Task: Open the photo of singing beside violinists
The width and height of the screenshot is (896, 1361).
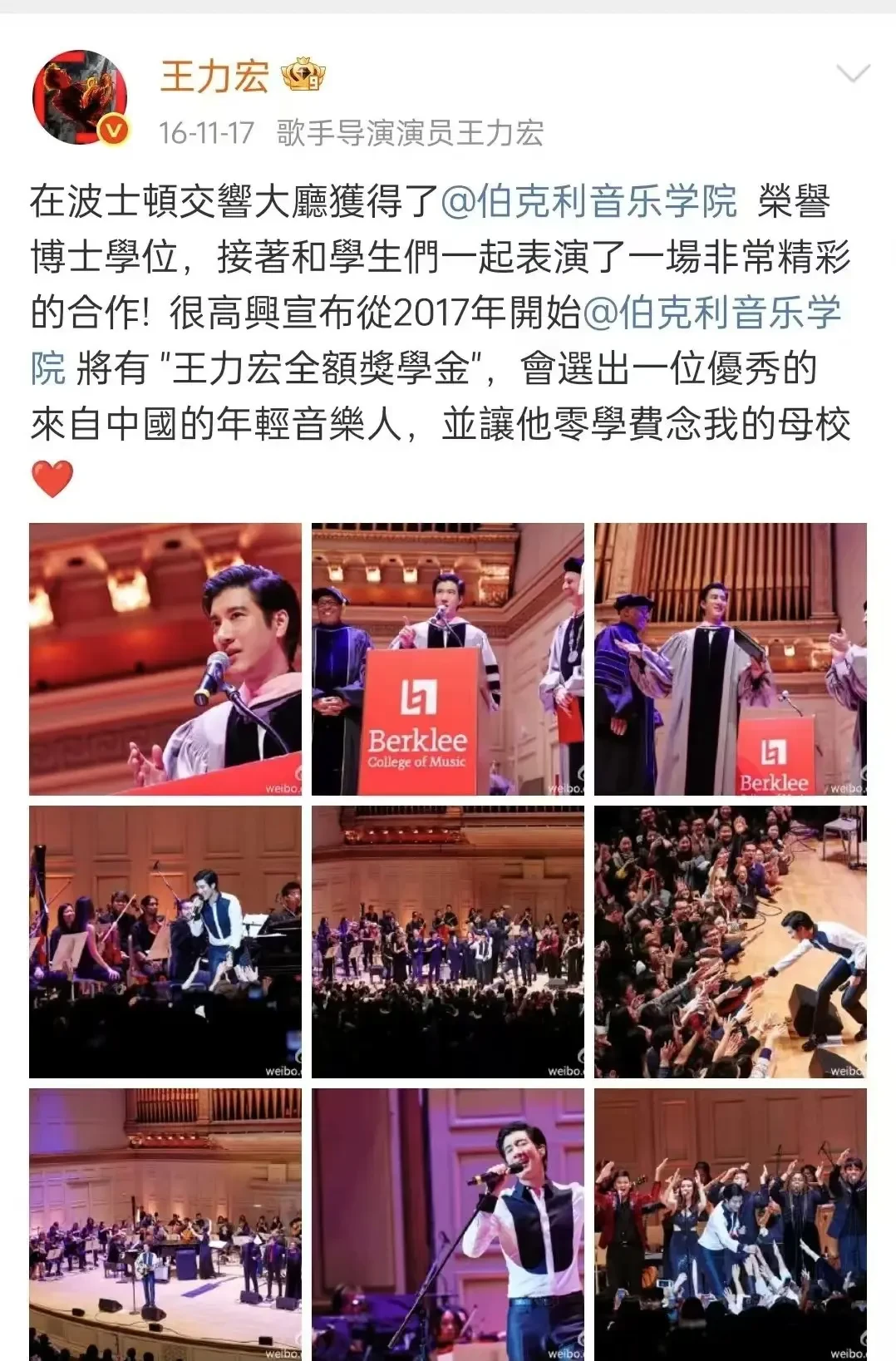Action: click(165, 941)
